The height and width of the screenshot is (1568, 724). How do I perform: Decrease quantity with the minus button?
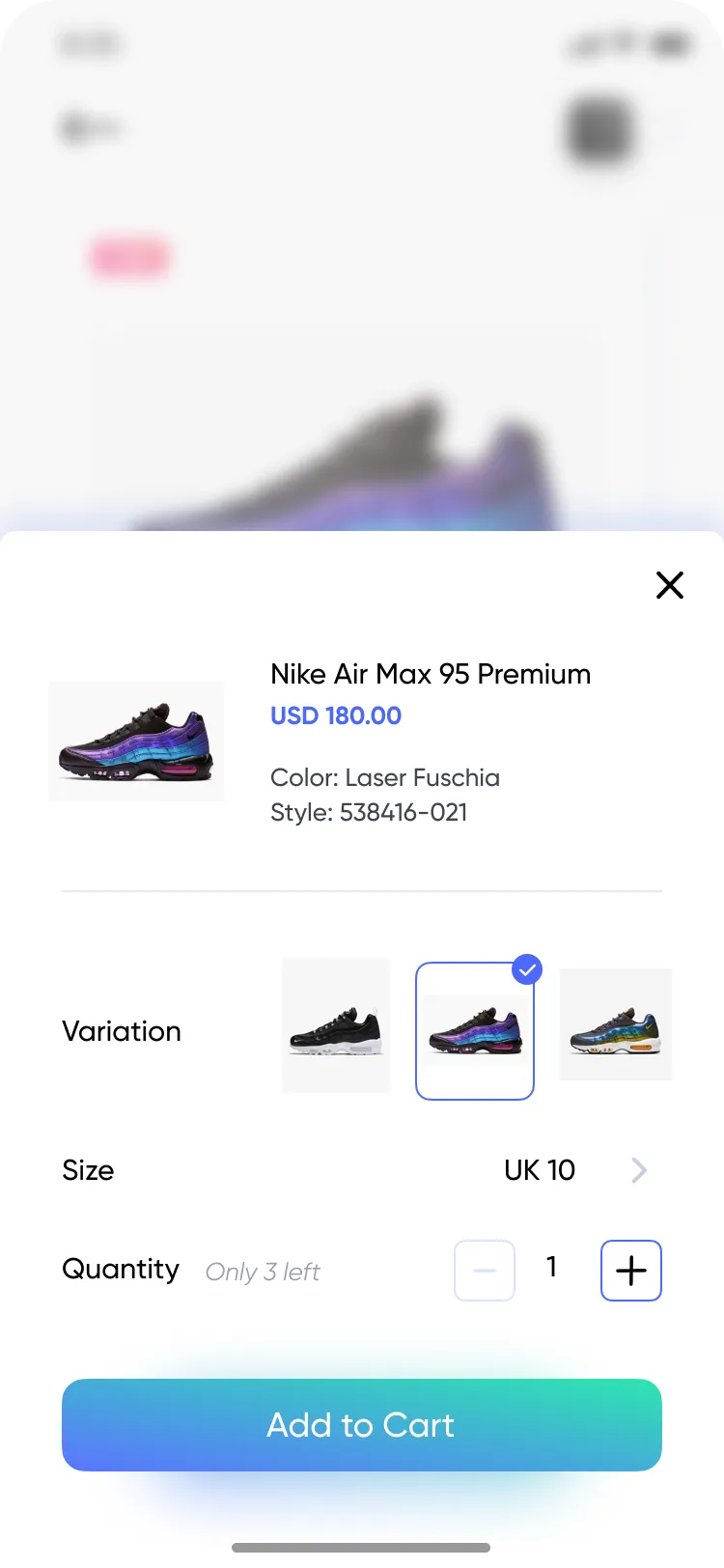pos(485,1271)
